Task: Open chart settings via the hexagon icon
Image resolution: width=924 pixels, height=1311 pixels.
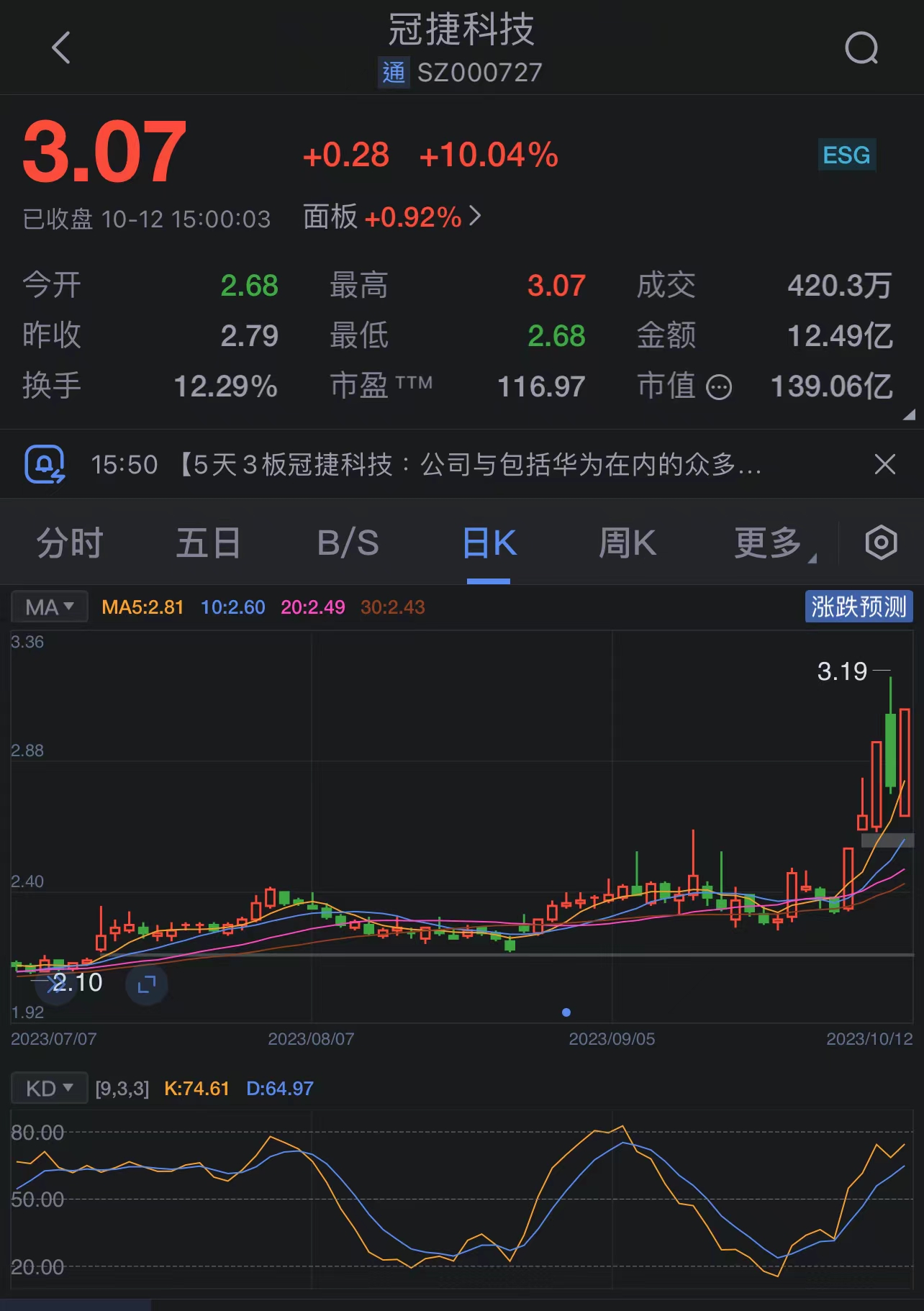Action: click(x=881, y=542)
